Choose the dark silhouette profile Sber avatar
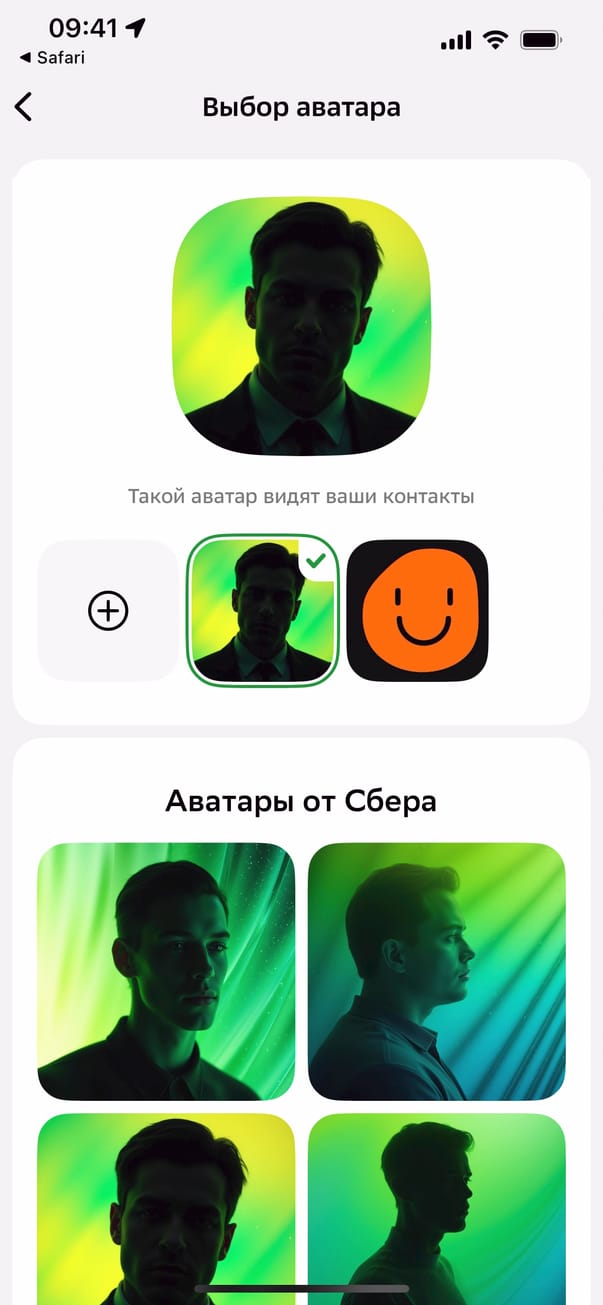The height and width of the screenshot is (1305, 603). click(x=437, y=1200)
